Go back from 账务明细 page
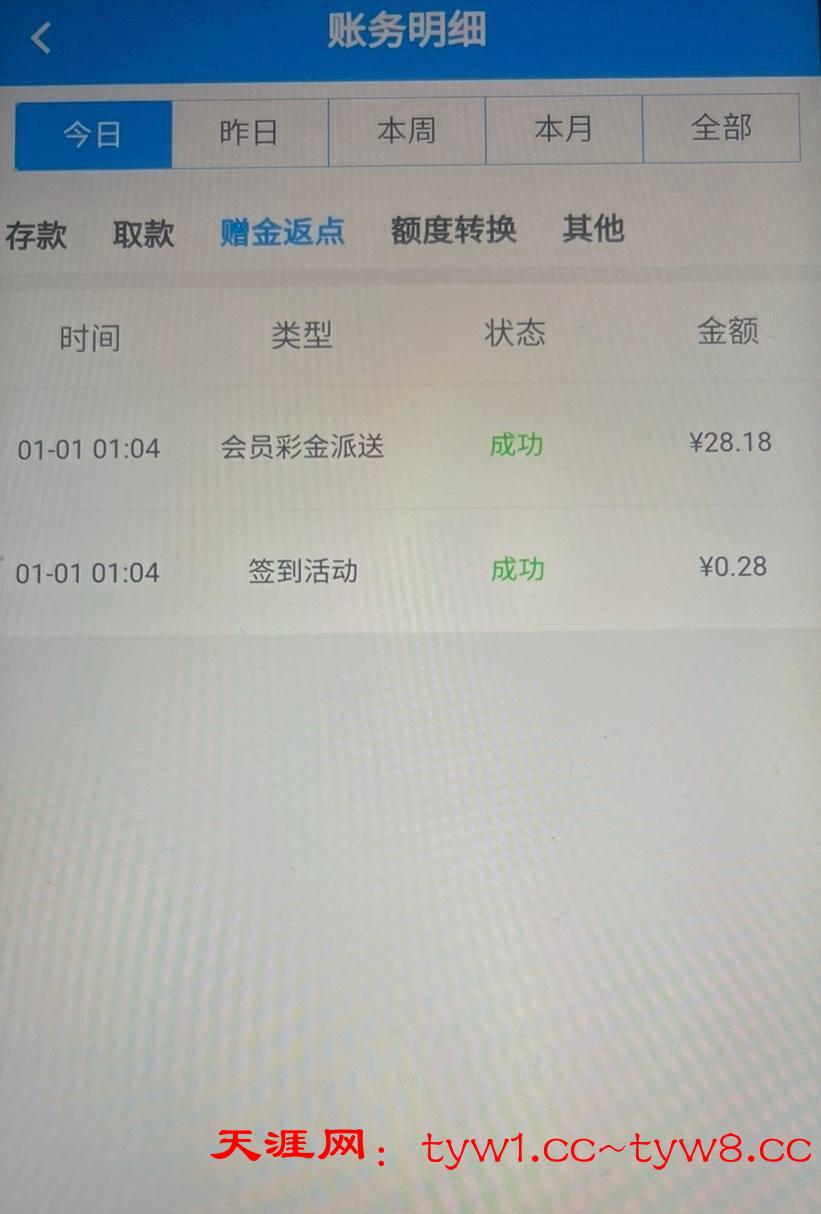This screenshot has width=821, height=1214. pos(41,38)
